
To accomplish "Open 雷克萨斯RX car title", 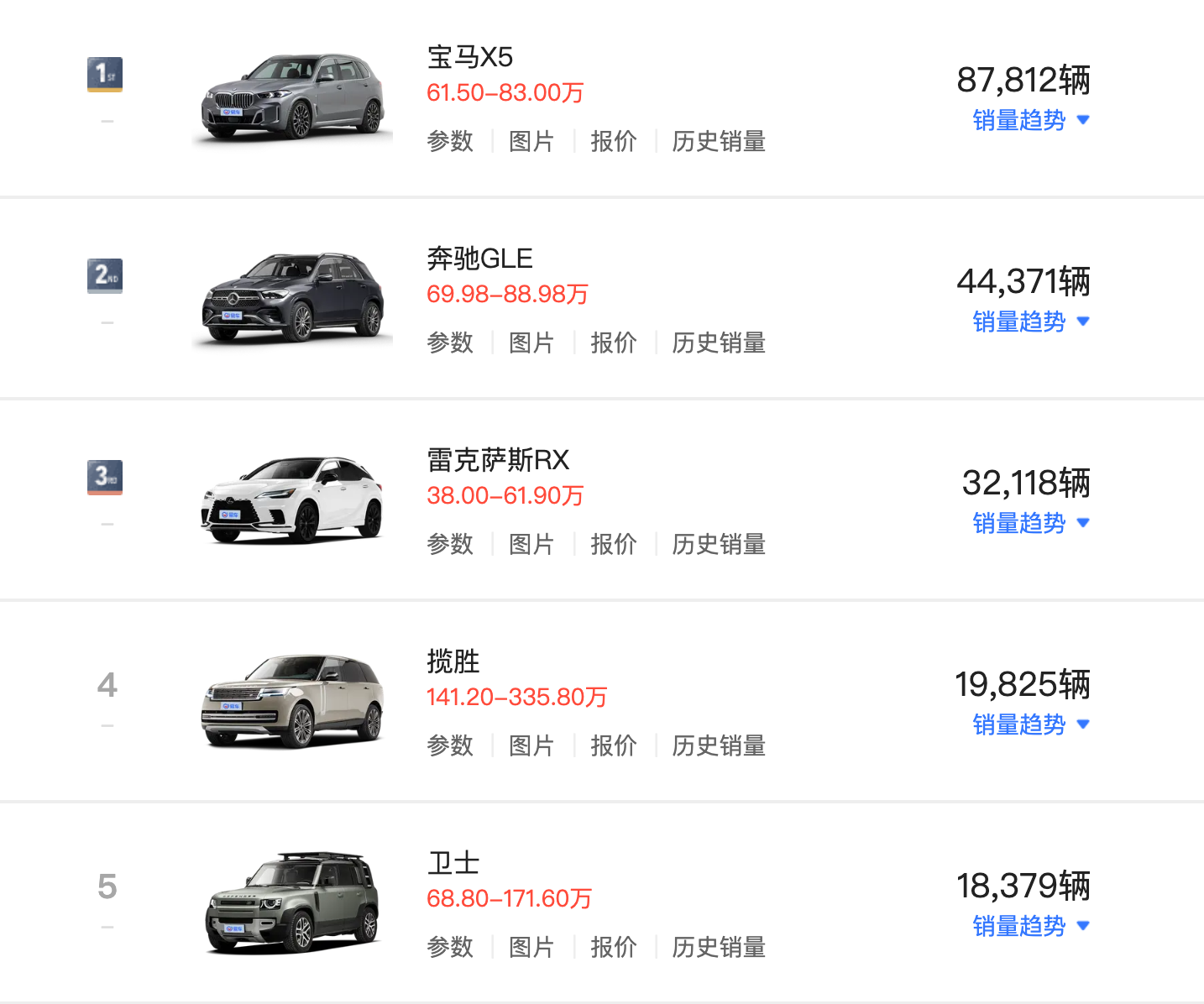I will click(498, 460).
